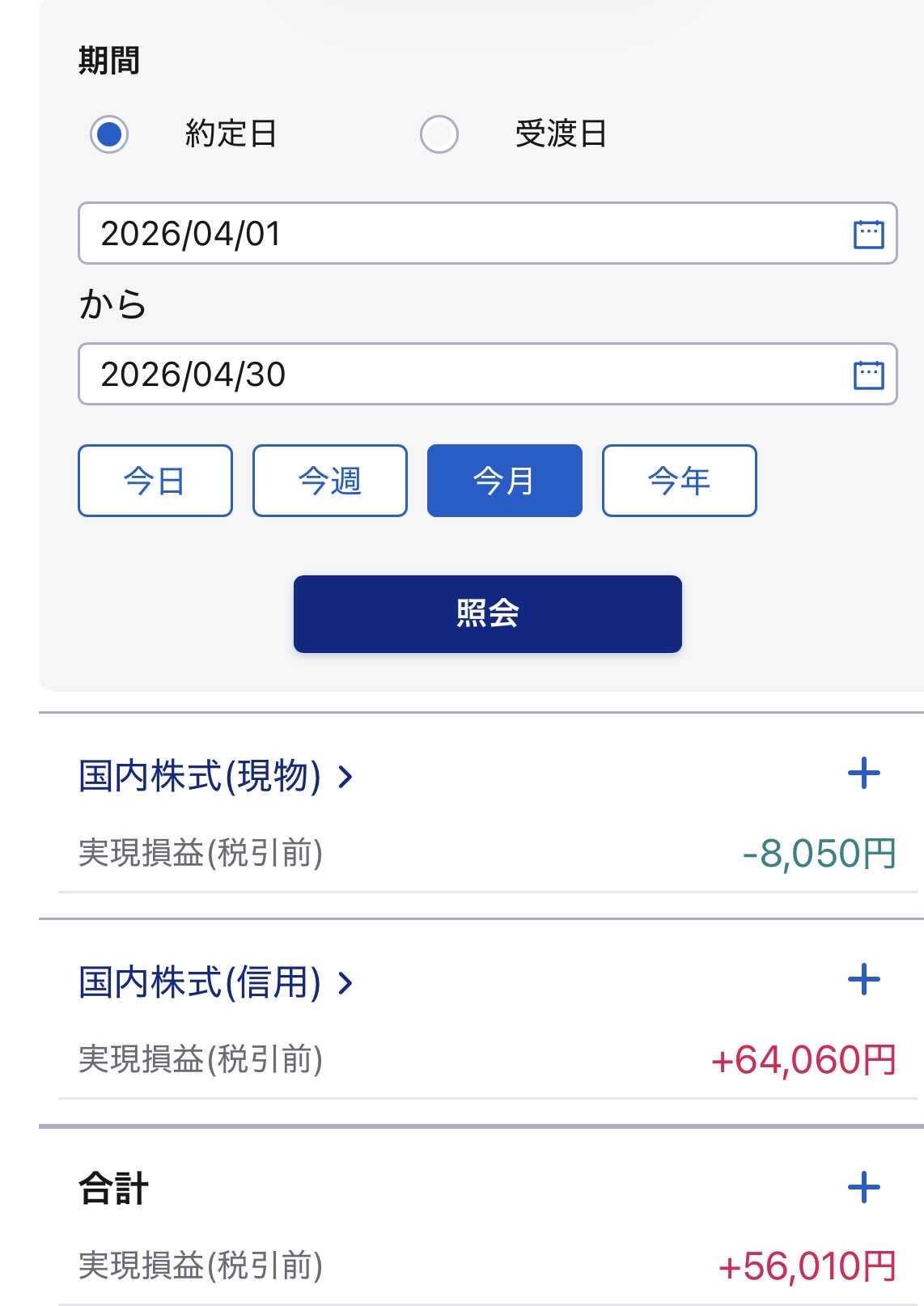The image size is (924, 1306).
Task: Open calendar picker for the start date
Action: coord(869,234)
